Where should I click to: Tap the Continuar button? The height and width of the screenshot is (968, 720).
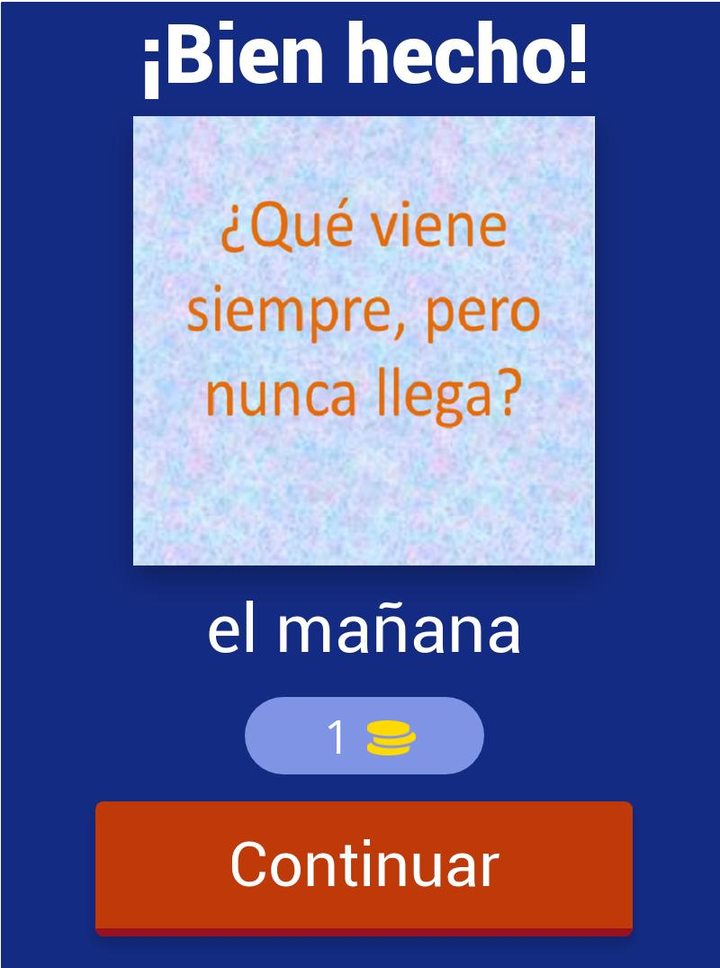pyautogui.click(x=364, y=866)
